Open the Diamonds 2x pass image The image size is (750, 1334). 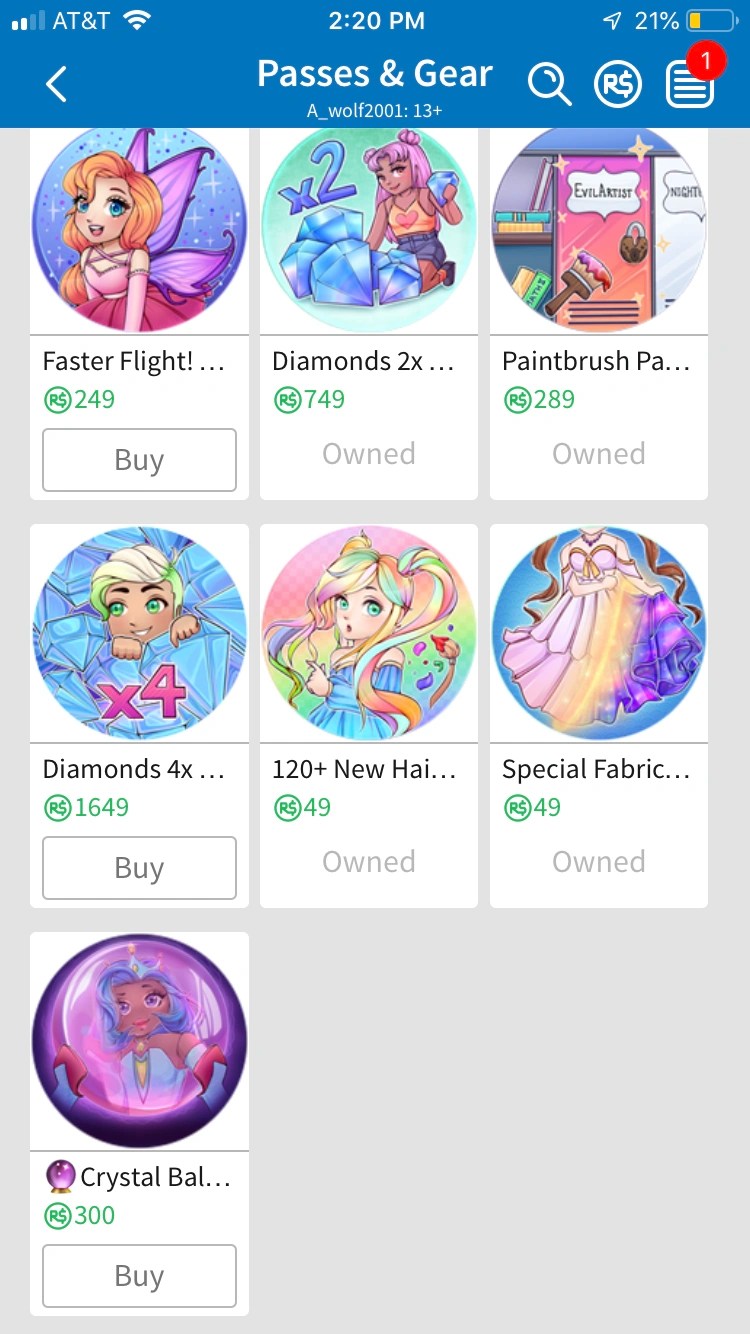369,229
